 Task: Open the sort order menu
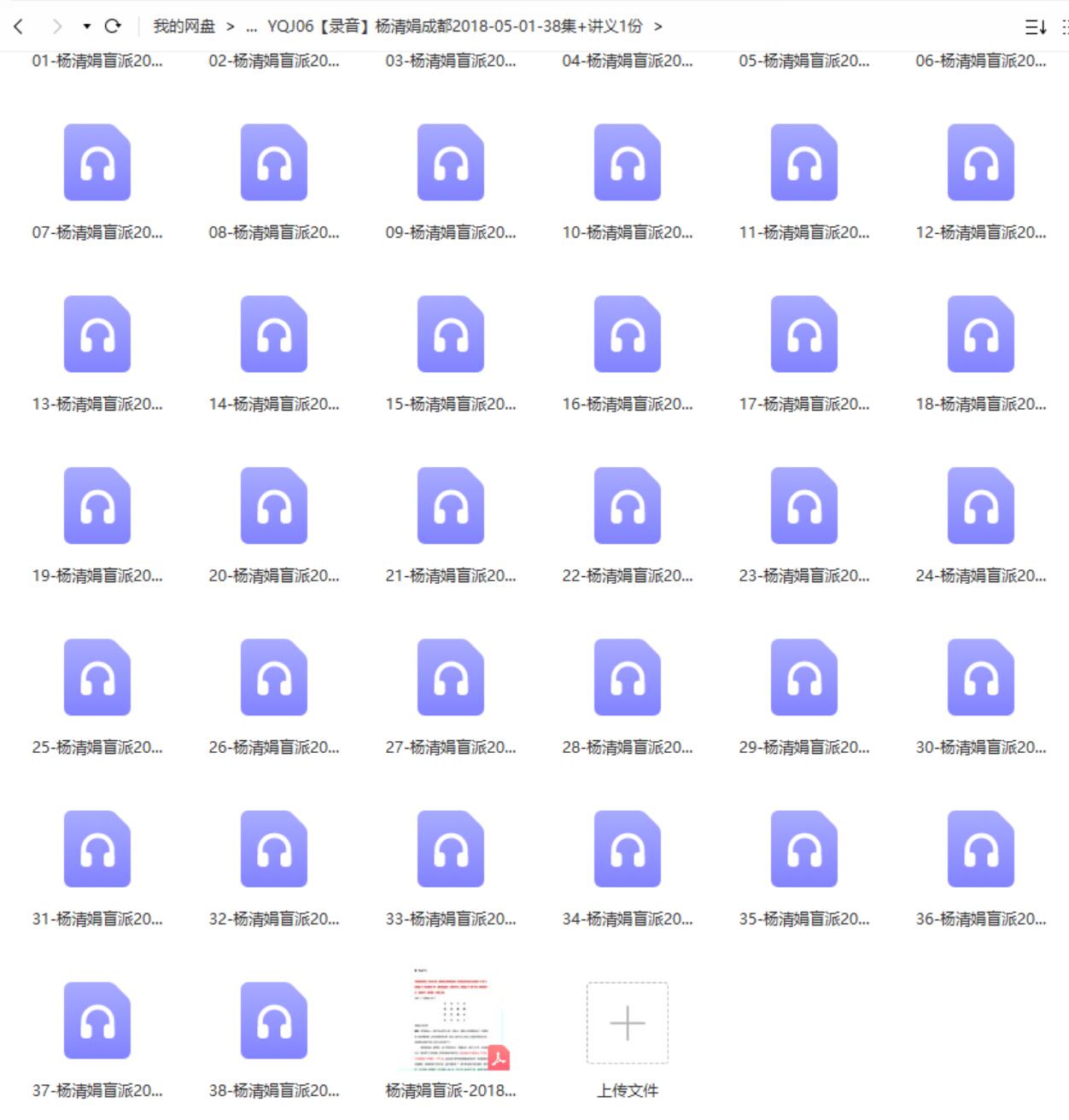click(x=1035, y=27)
